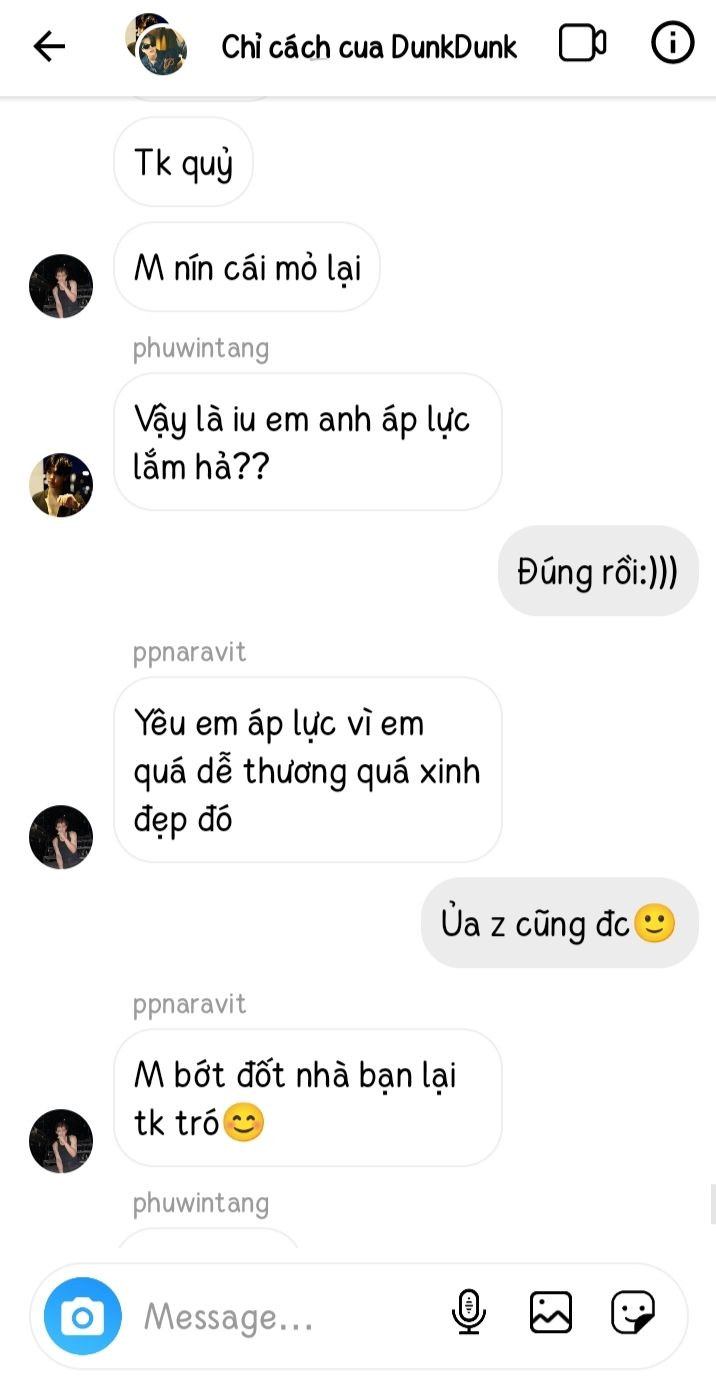
Task: Open the chat info details
Action: click(x=672, y=44)
